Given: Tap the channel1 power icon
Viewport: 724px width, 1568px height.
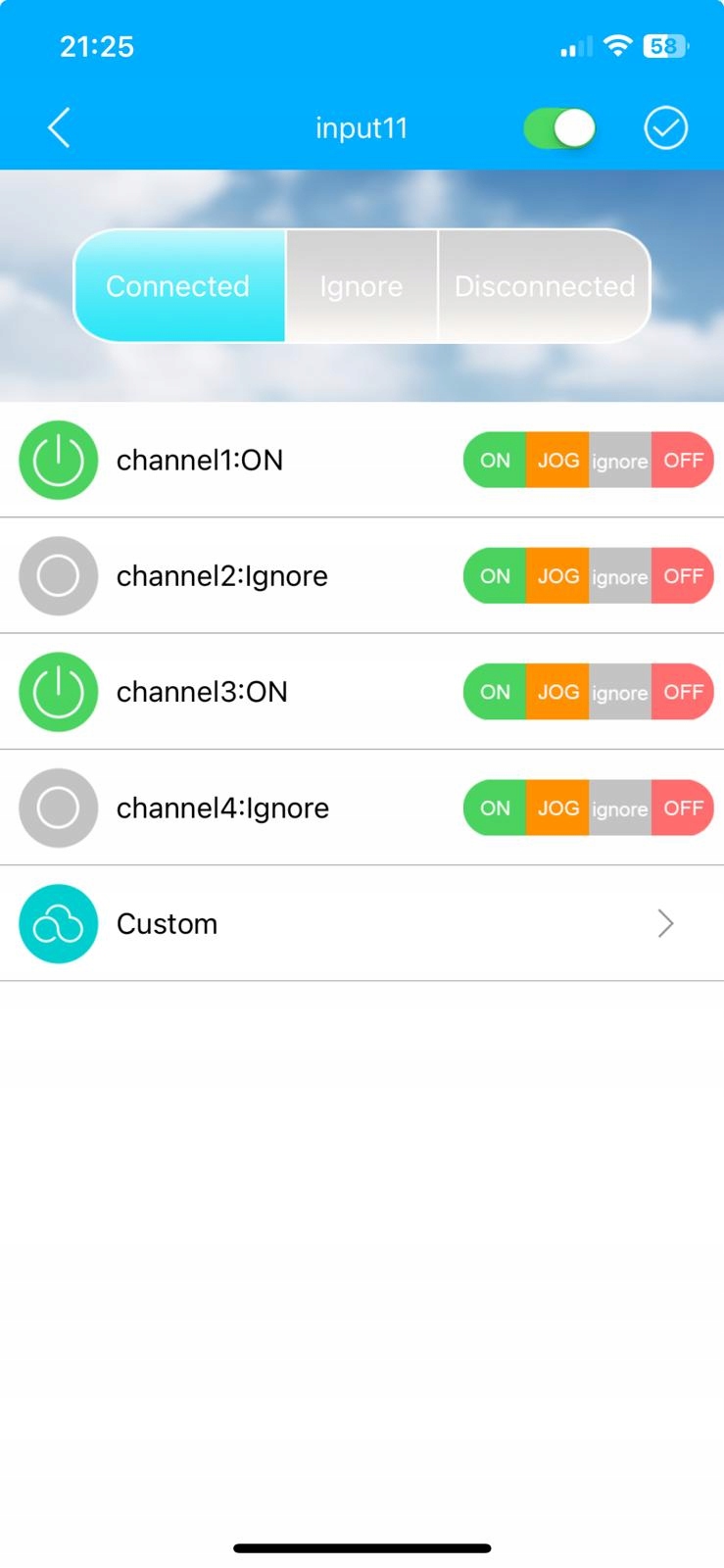Looking at the screenshot, I should tap(58, 461).
